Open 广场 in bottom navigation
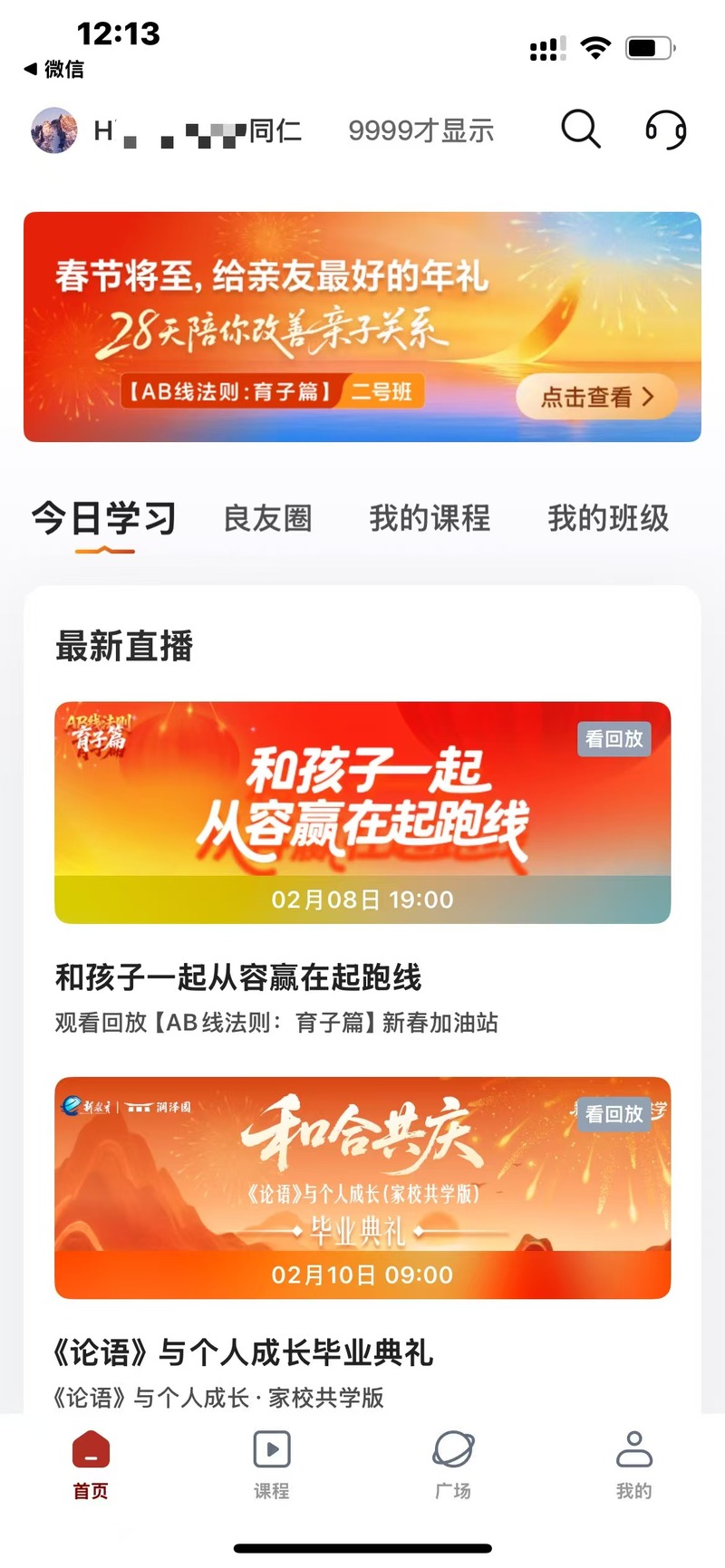 click(453, 1464)
